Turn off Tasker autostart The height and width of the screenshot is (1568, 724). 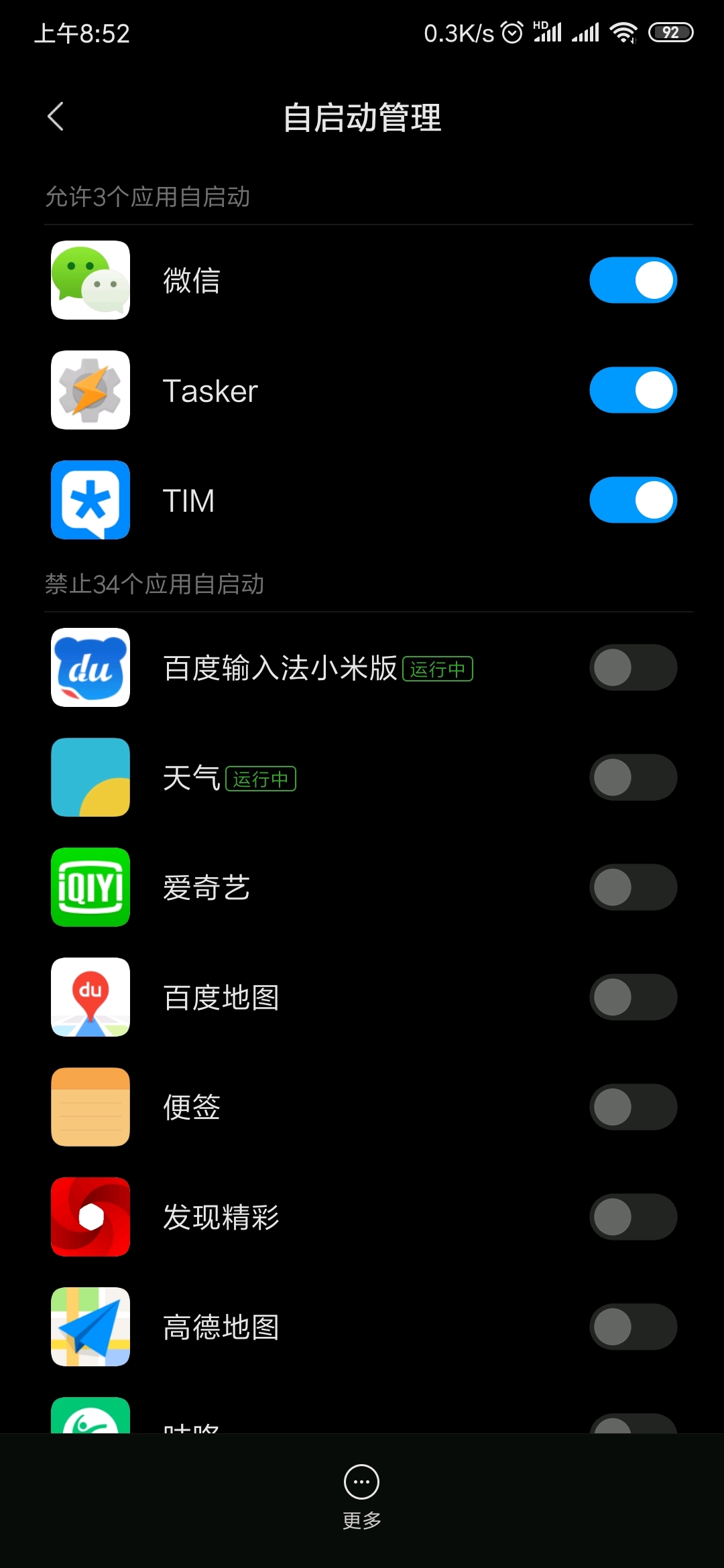[x=633, y=390]
